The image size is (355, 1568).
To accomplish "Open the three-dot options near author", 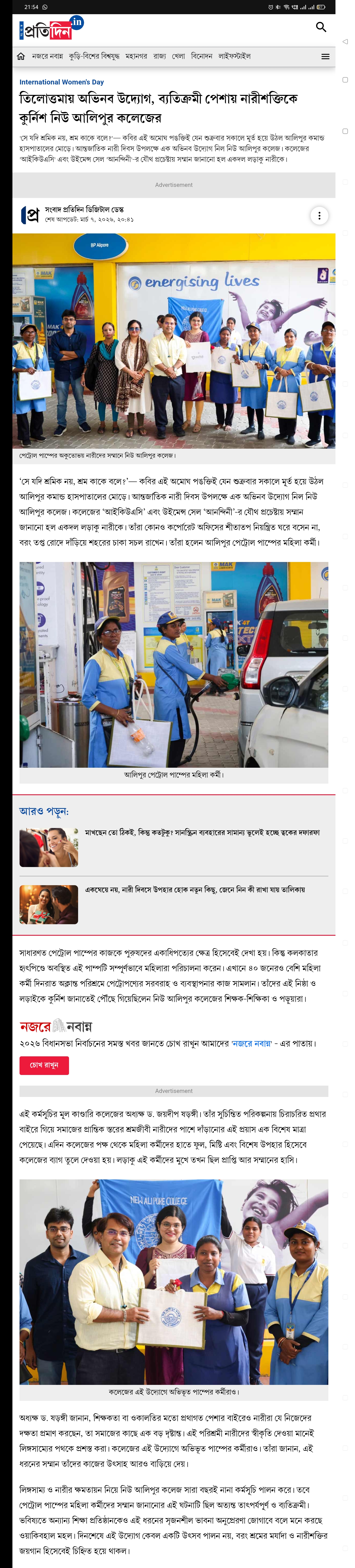I will (319, 215).
